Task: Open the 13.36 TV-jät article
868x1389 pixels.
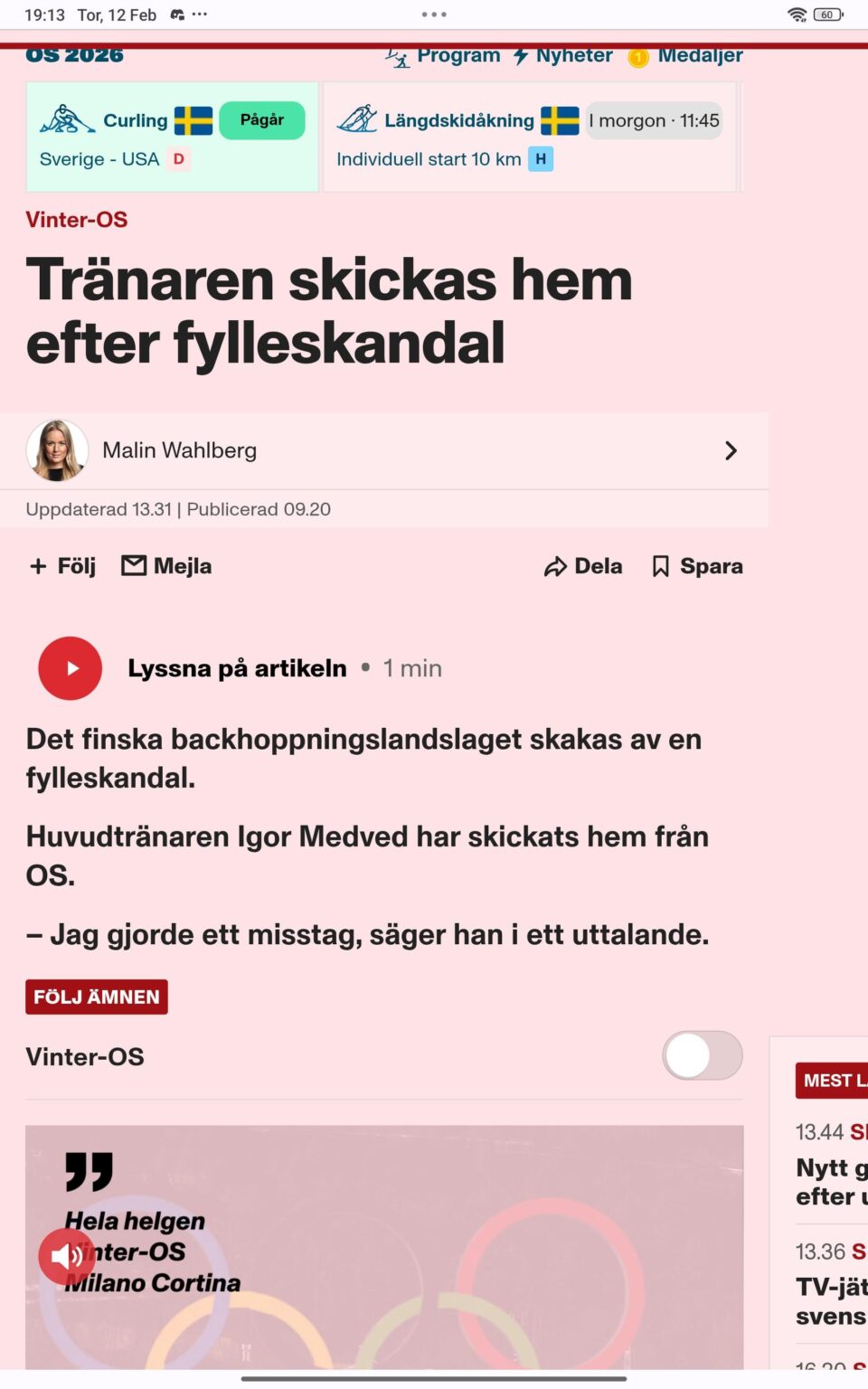Action: point(831,1300)
